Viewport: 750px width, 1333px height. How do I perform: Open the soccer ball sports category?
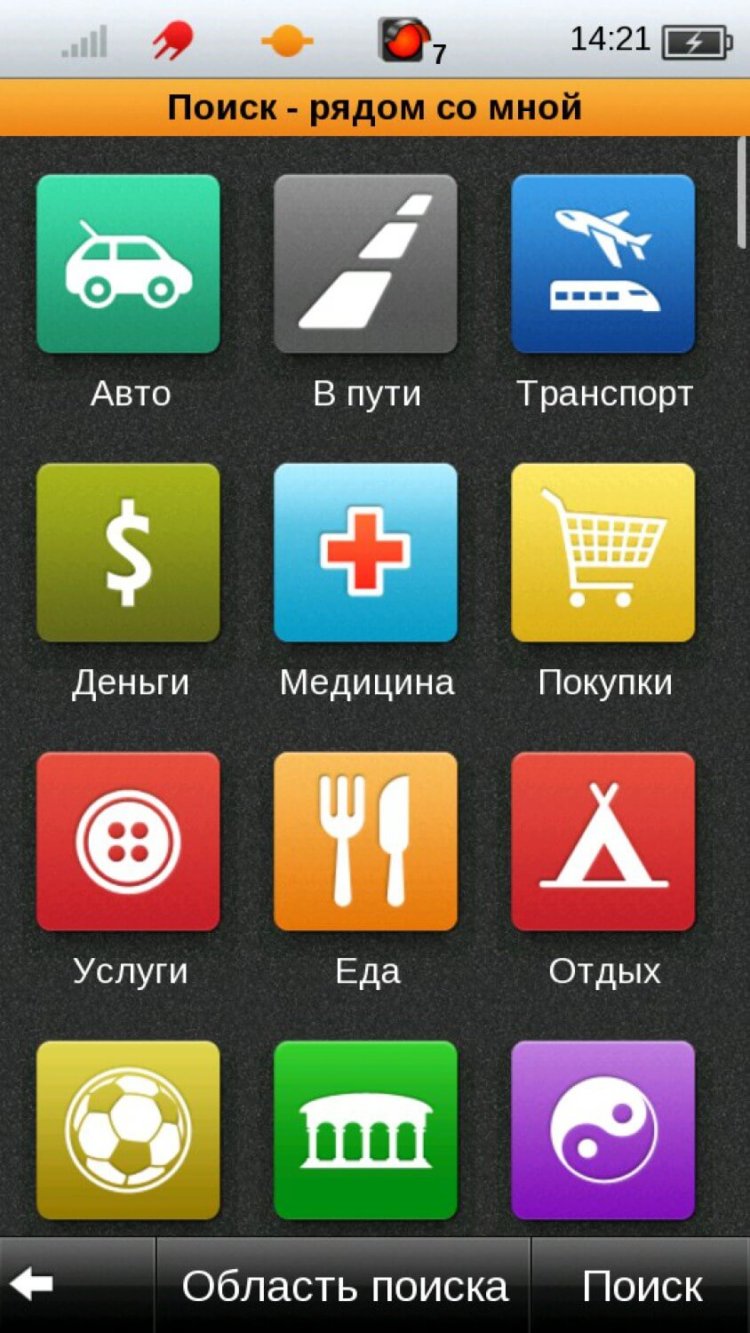[x=128, y=1129]
